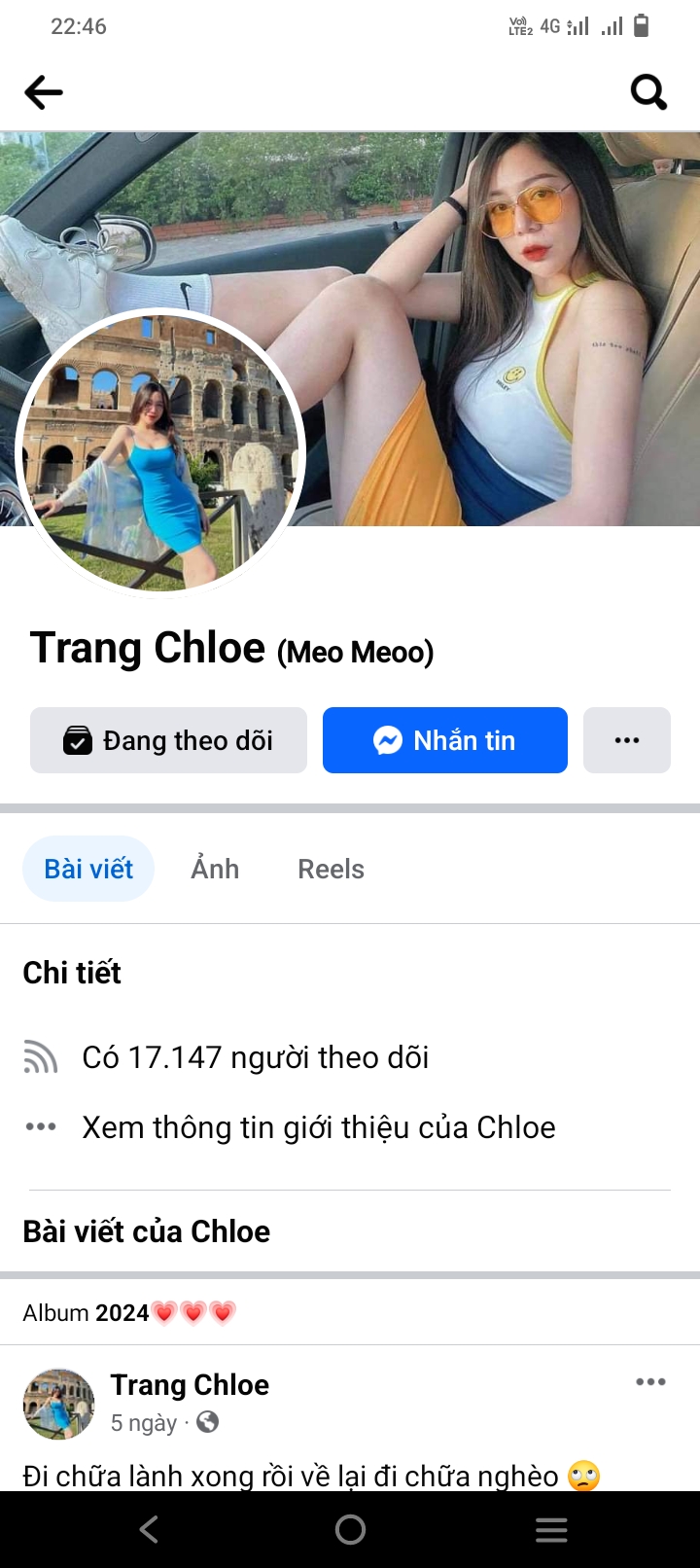This screenshot has height=1568, width=700.
Task: Tap the Đang theo dõi button
Action: pyautogui.click(x=168, y=740)
